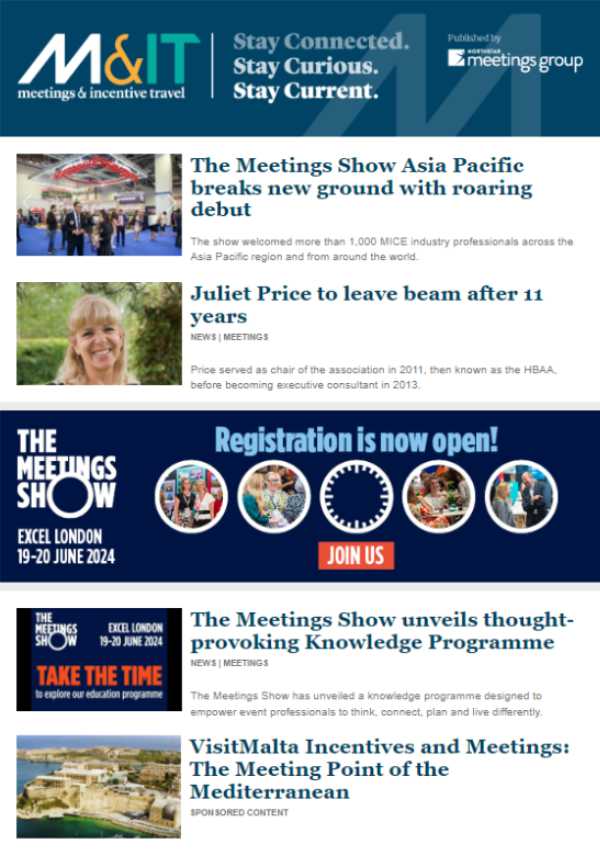Tap Juliet Price's portrait thumbnail
This screenshot has height=849, width=600.
99,334
